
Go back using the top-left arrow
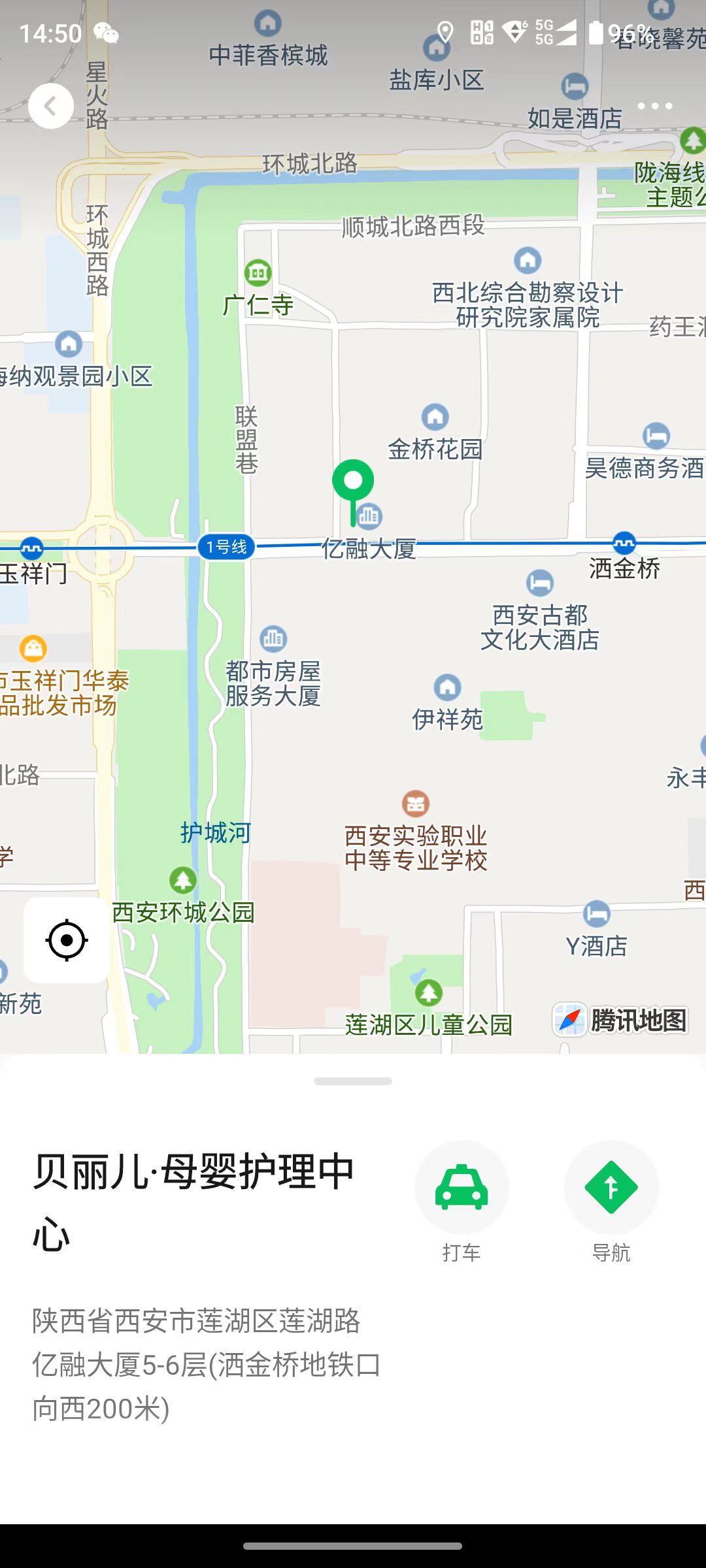pos(51,106)
